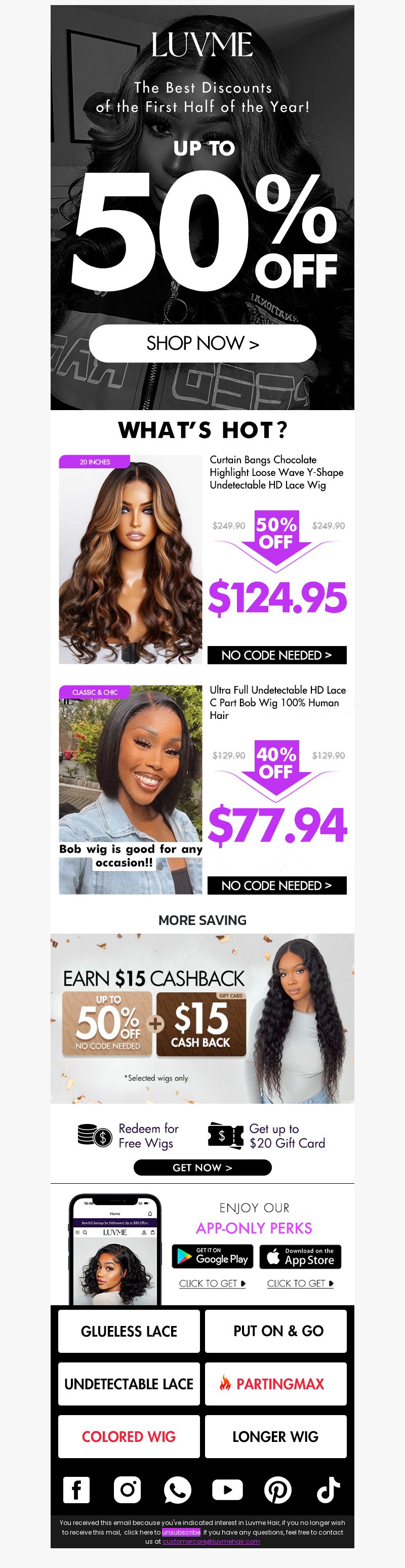Tap the SHOP NOW button

[x=202, y=343]
